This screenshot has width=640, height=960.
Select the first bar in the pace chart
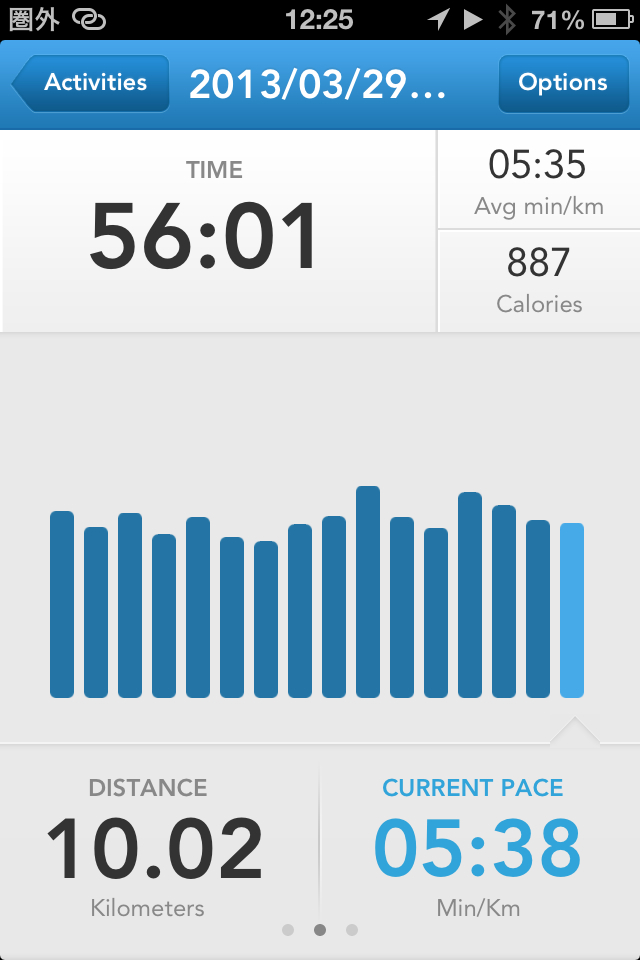pyautogui.click(x=62, y=604)
